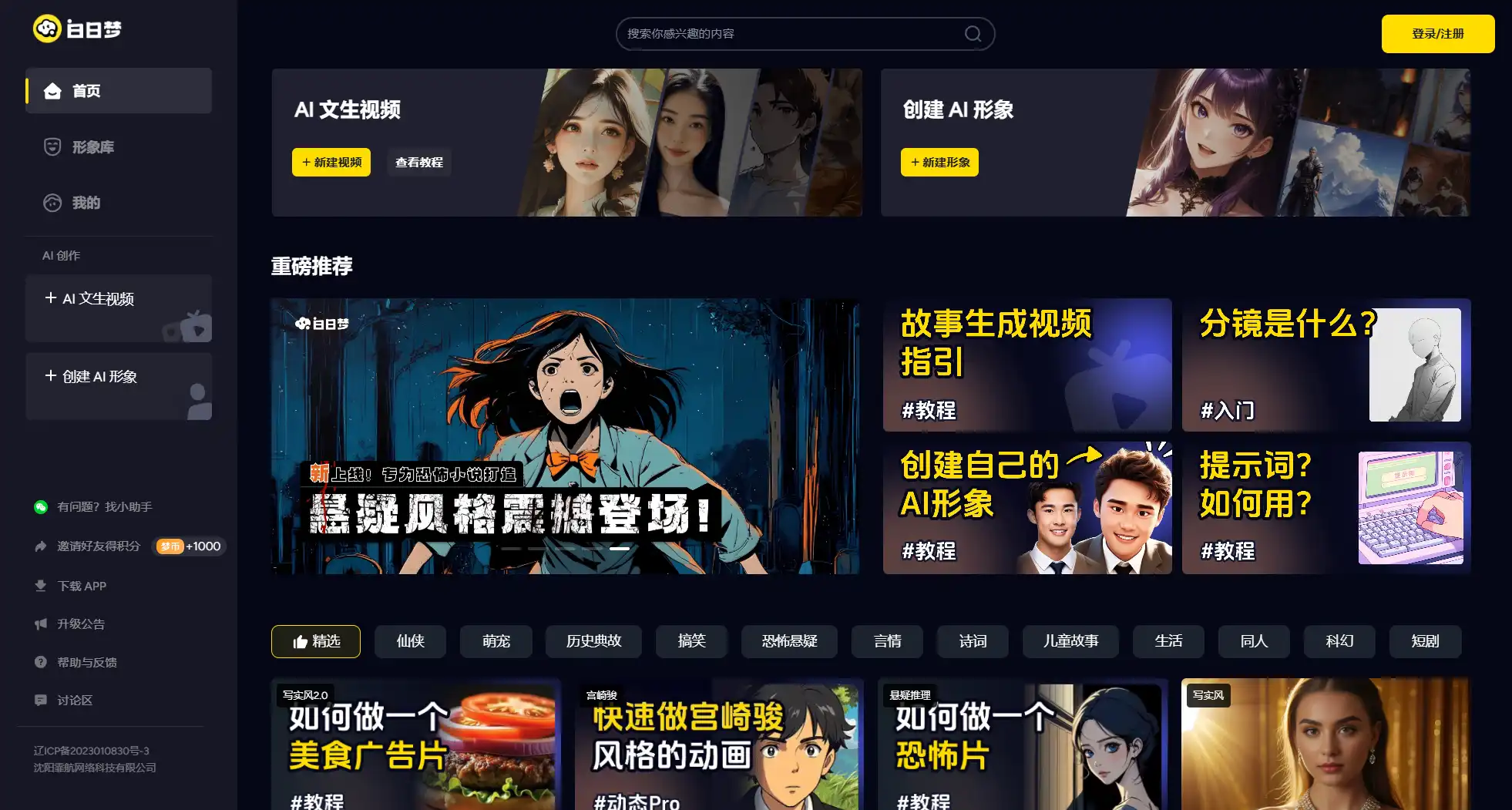Go to 形象库 in the sidebar
Viewport: 1512px width, 810px height.
coord(92,147)
